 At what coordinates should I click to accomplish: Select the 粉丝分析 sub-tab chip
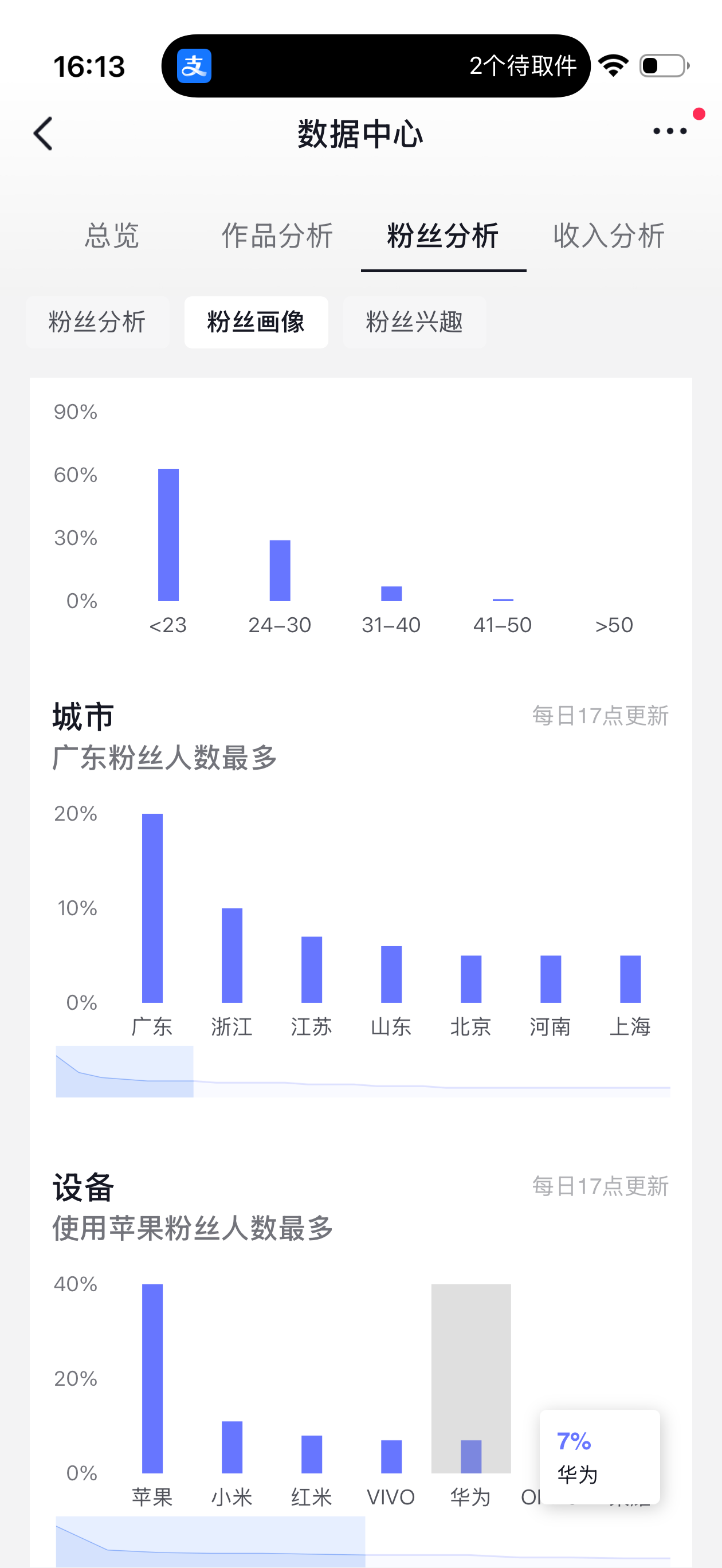(x=97, y=322)
